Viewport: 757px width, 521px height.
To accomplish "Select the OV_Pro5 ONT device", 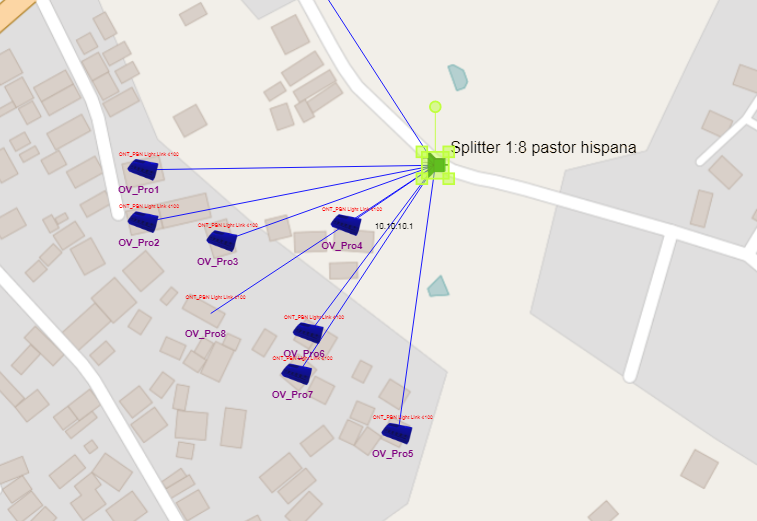I will coord(396,433).
